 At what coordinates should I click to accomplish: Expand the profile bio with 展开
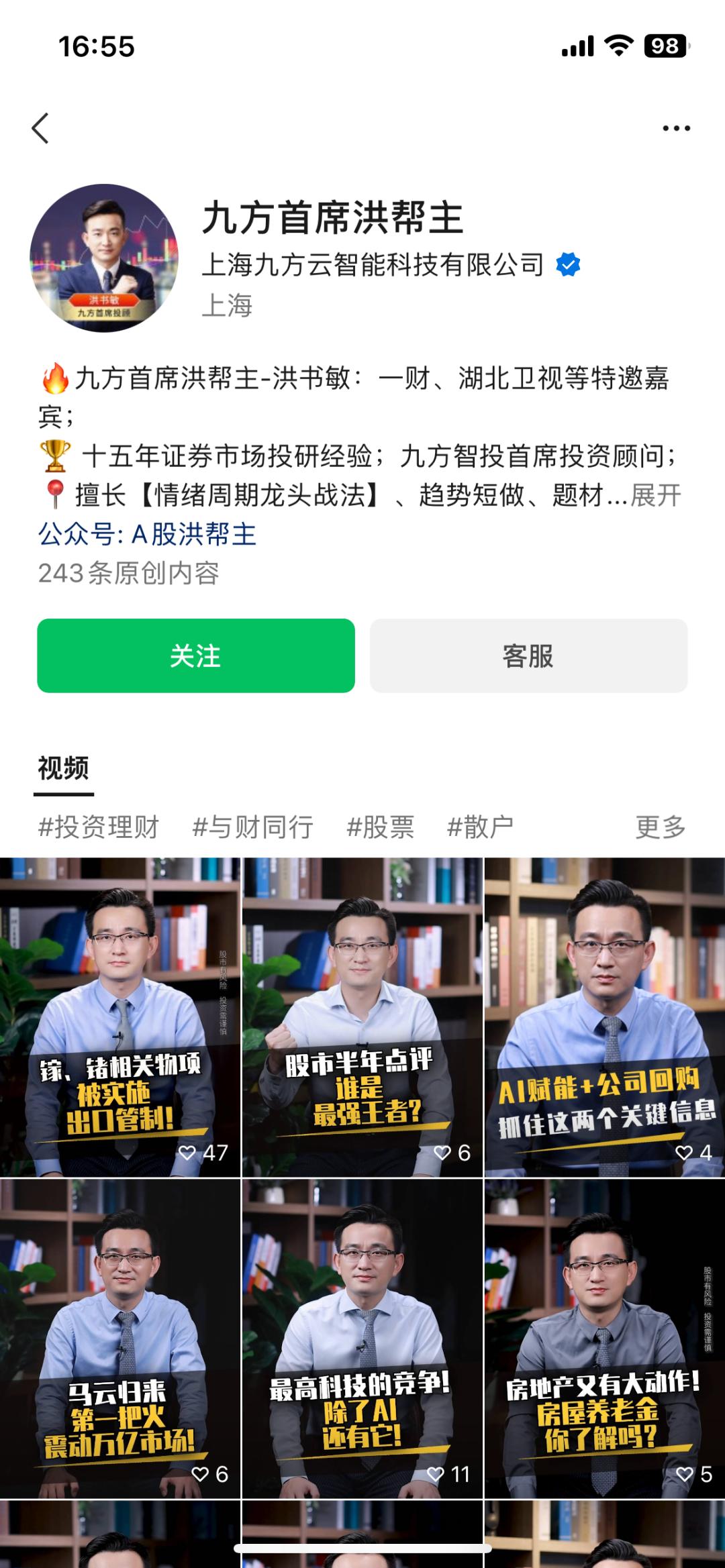[655, 496]
